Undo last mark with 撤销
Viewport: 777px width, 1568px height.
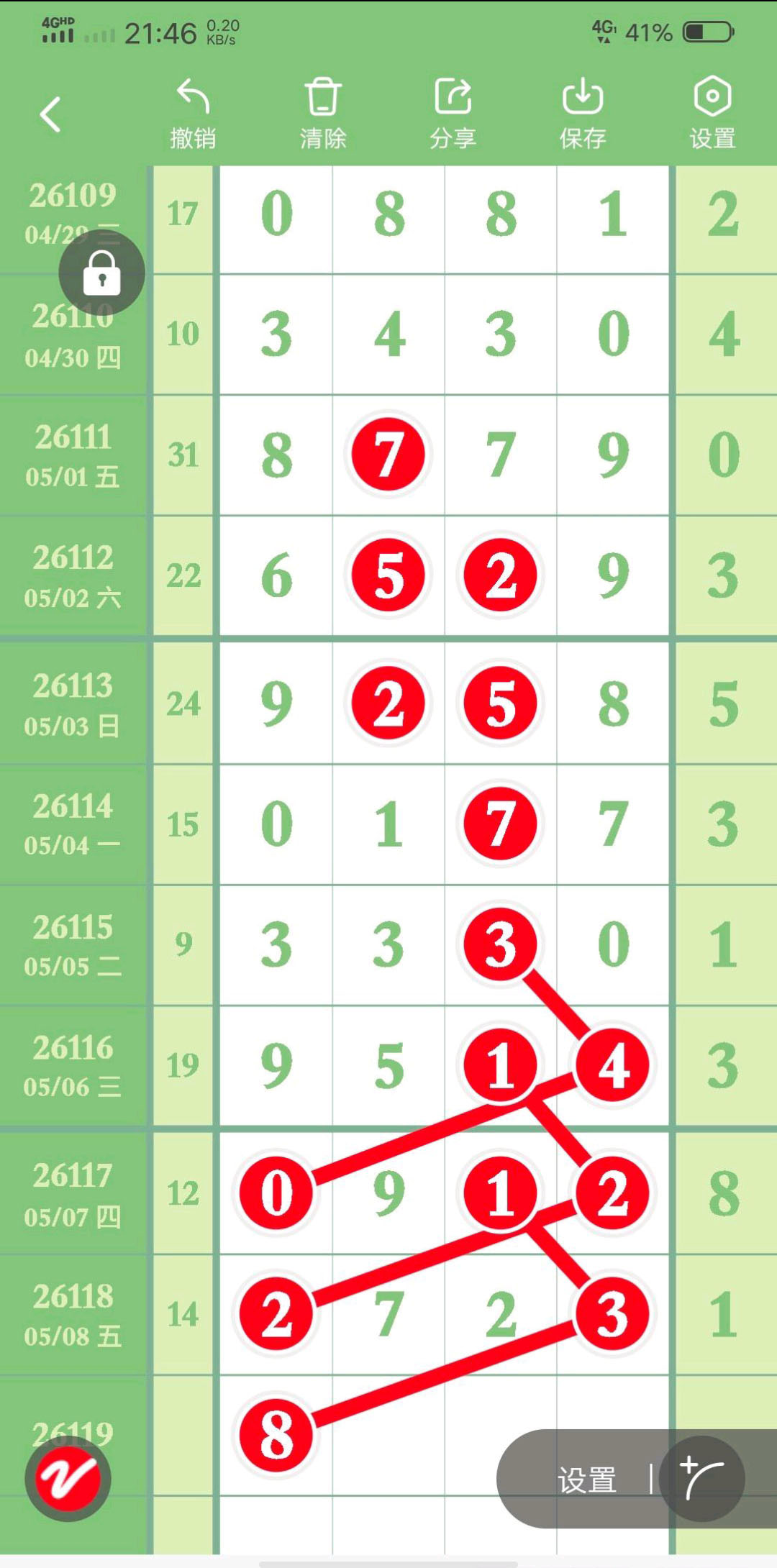point(193,114)
